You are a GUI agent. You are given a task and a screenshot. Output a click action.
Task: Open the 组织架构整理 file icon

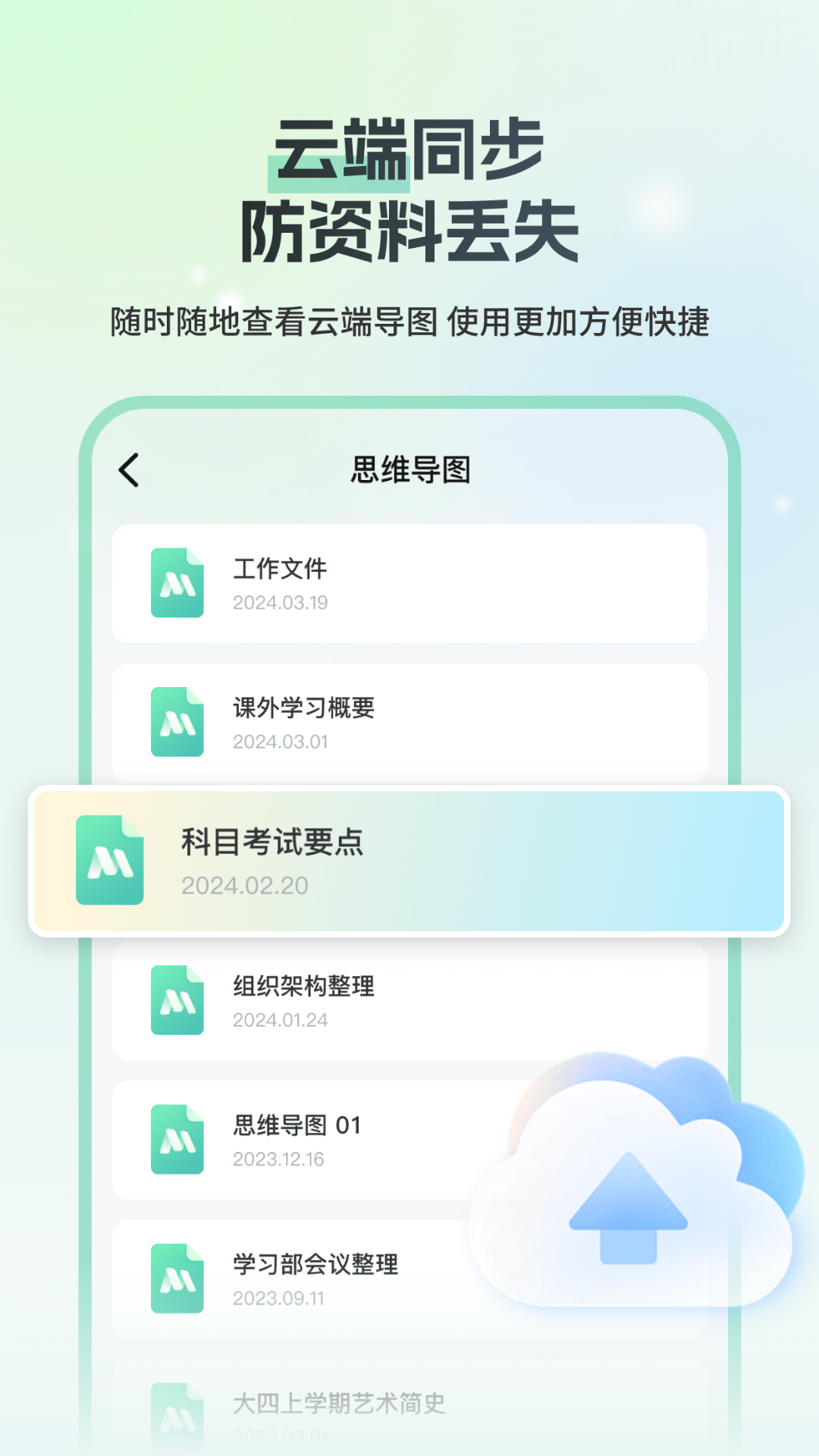(176, 1001)
